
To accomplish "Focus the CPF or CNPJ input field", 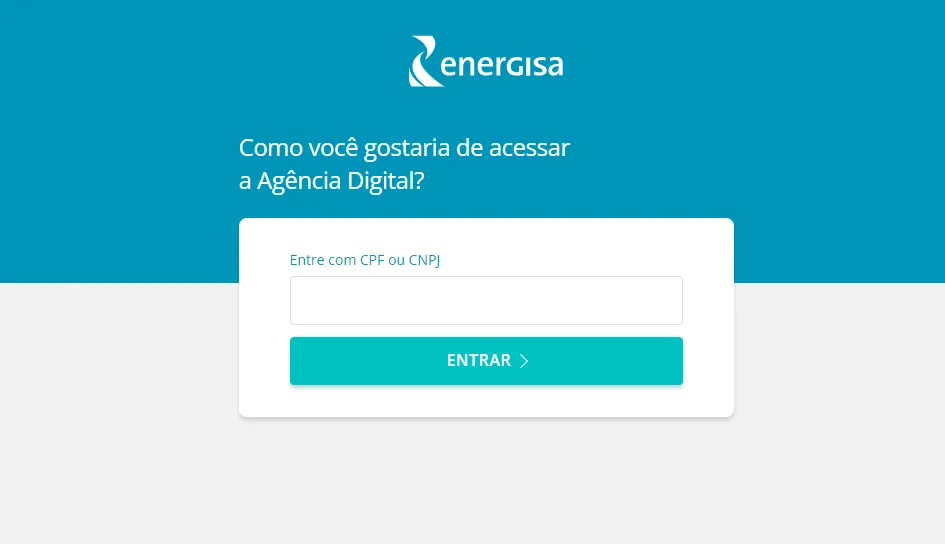I will click(x=486, y=301).
